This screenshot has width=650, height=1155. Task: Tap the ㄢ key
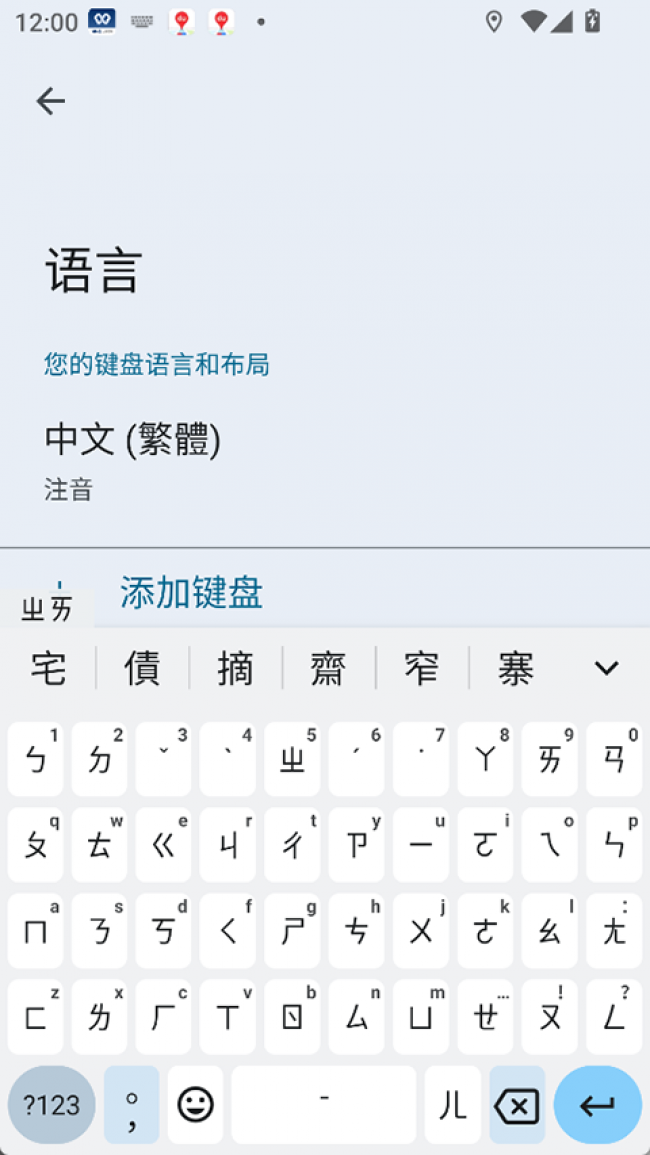pyautogui.click(x=613, y=760)
